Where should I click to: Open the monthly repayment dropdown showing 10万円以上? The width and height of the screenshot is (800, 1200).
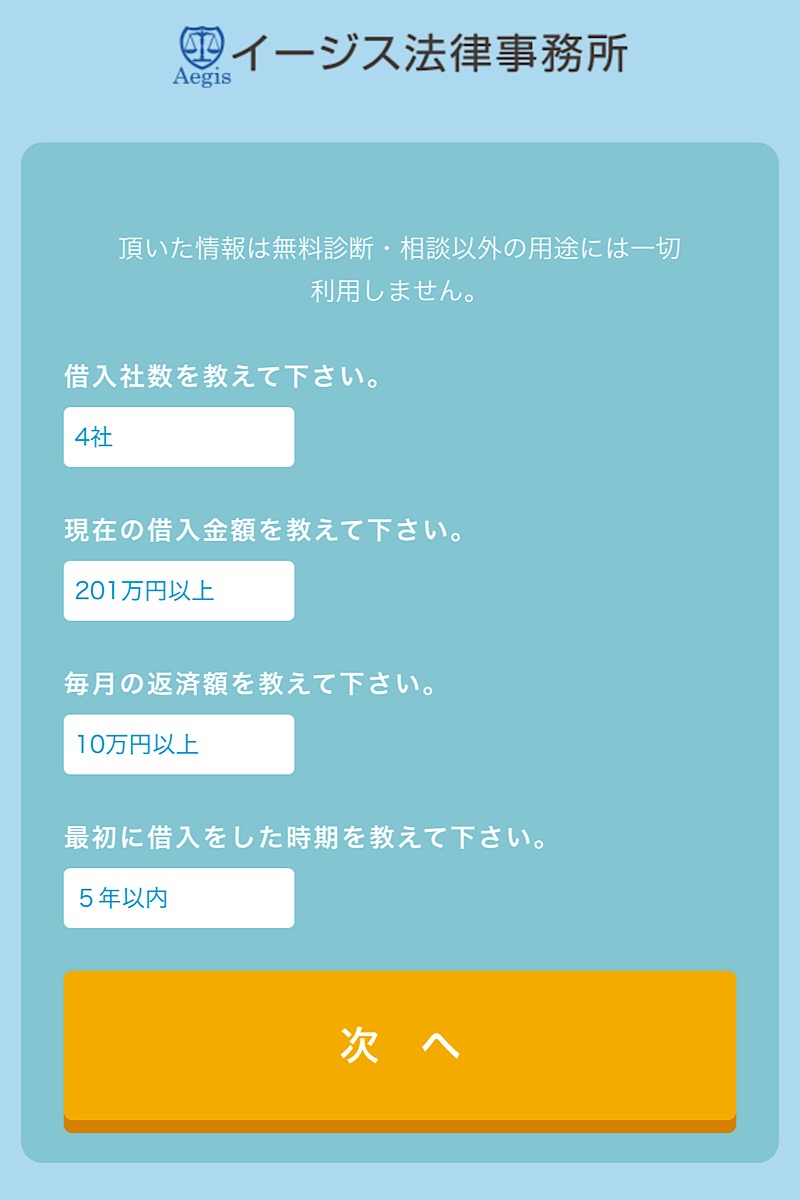pos(179,744)
